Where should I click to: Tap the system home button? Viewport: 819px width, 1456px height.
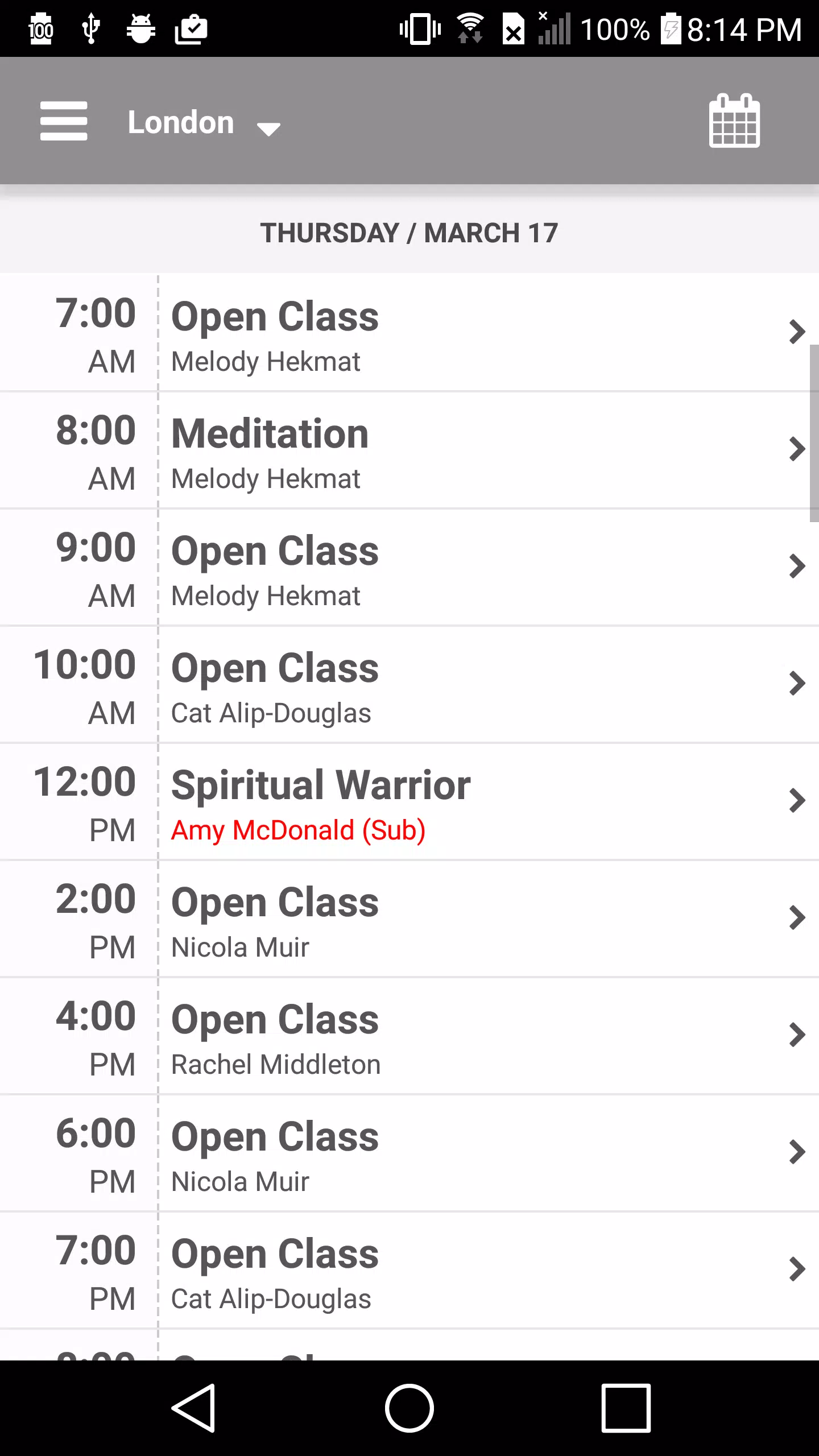409,1408
